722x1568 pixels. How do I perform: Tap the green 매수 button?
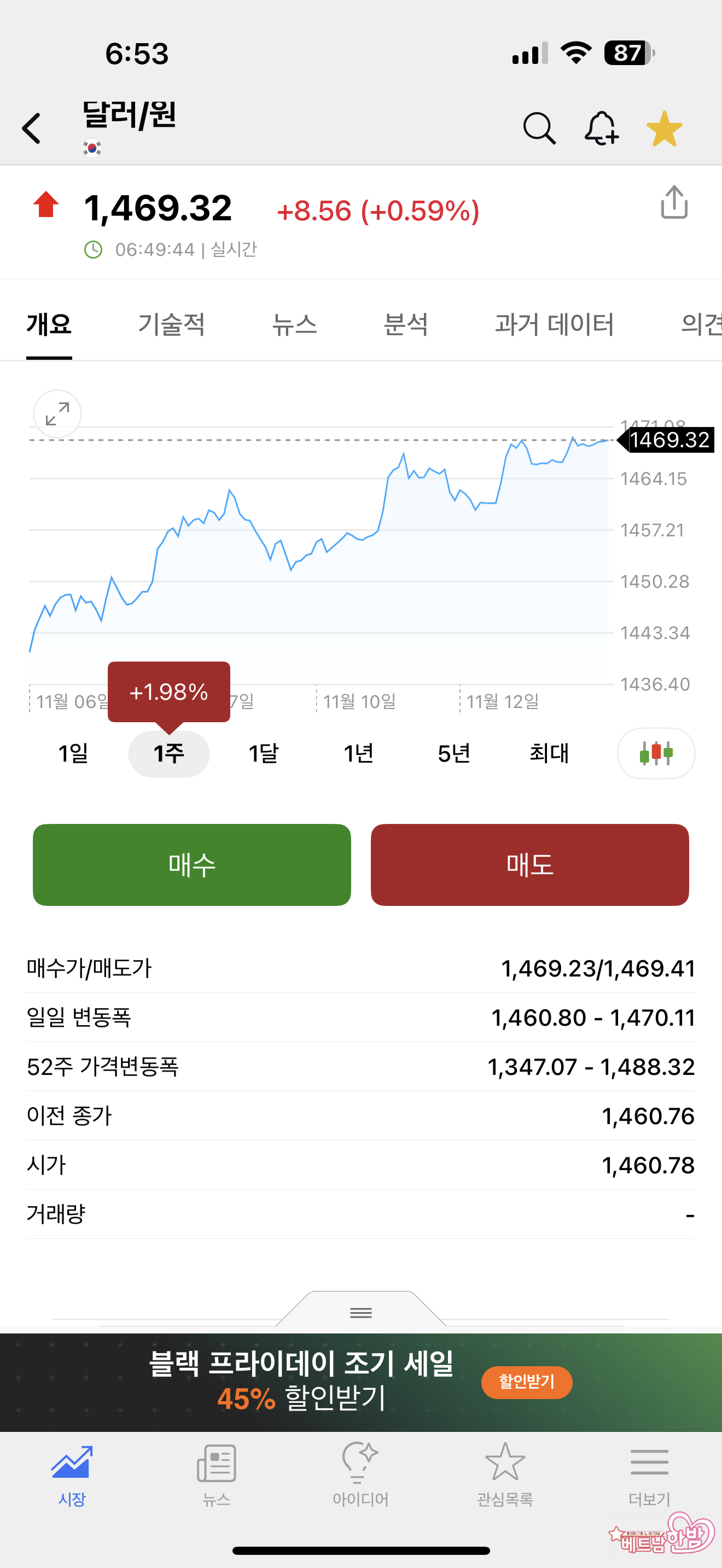click(192, 864)
